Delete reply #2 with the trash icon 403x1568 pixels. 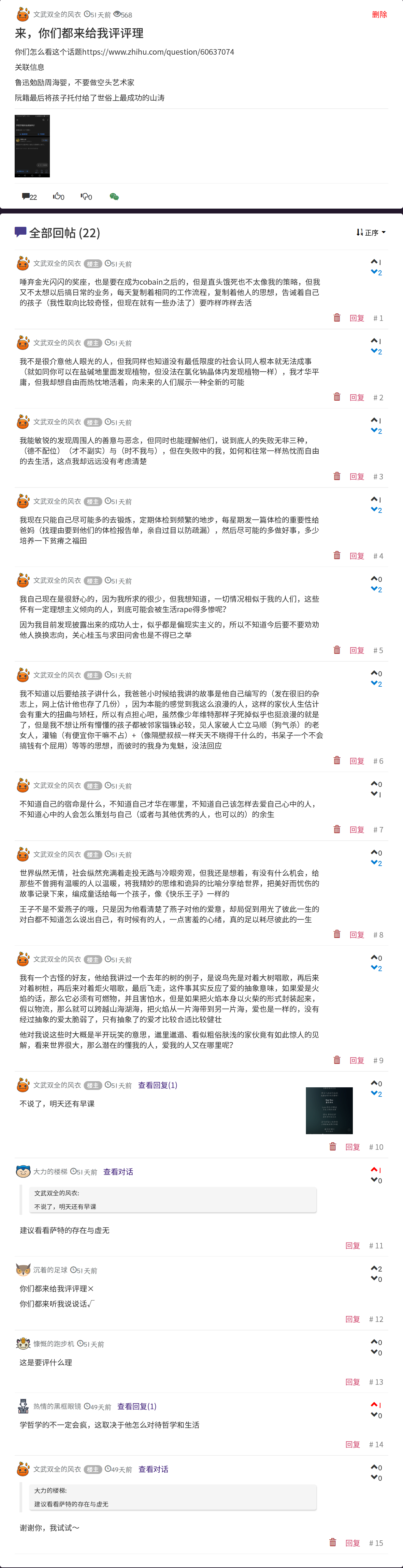coord(337,397)
